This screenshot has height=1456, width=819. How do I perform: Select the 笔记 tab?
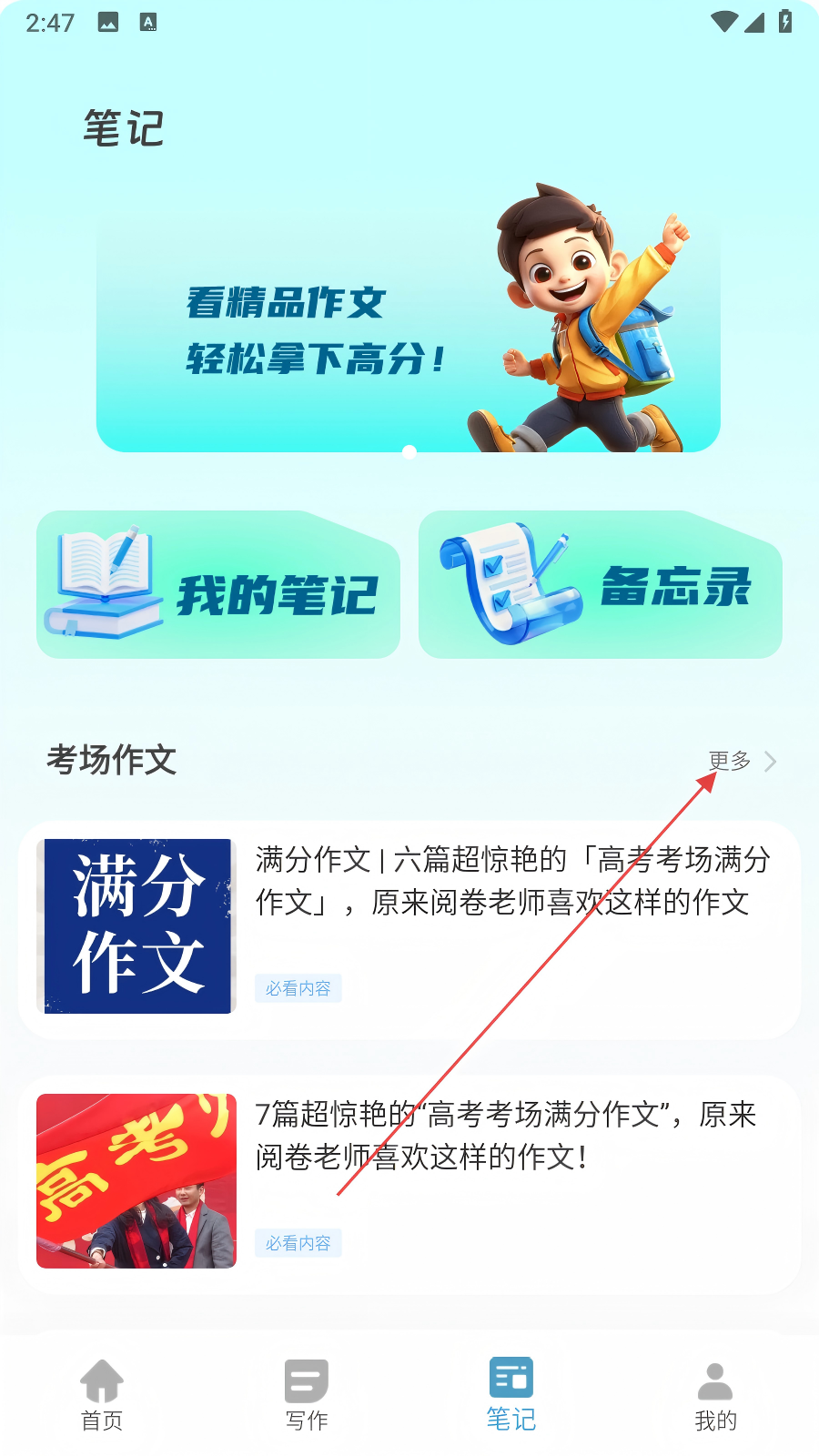tap(511, 1396)
